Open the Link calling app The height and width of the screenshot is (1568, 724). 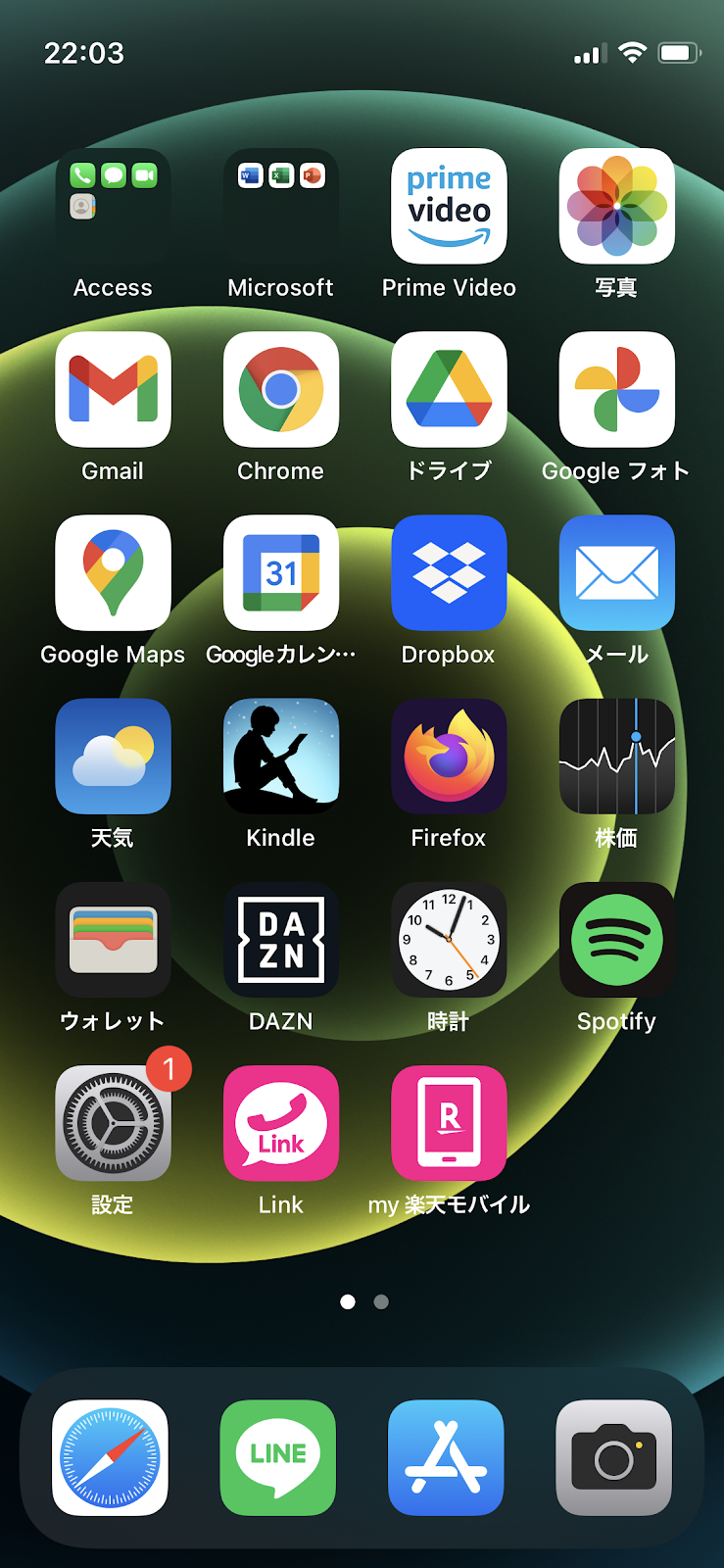[281, 1123]
